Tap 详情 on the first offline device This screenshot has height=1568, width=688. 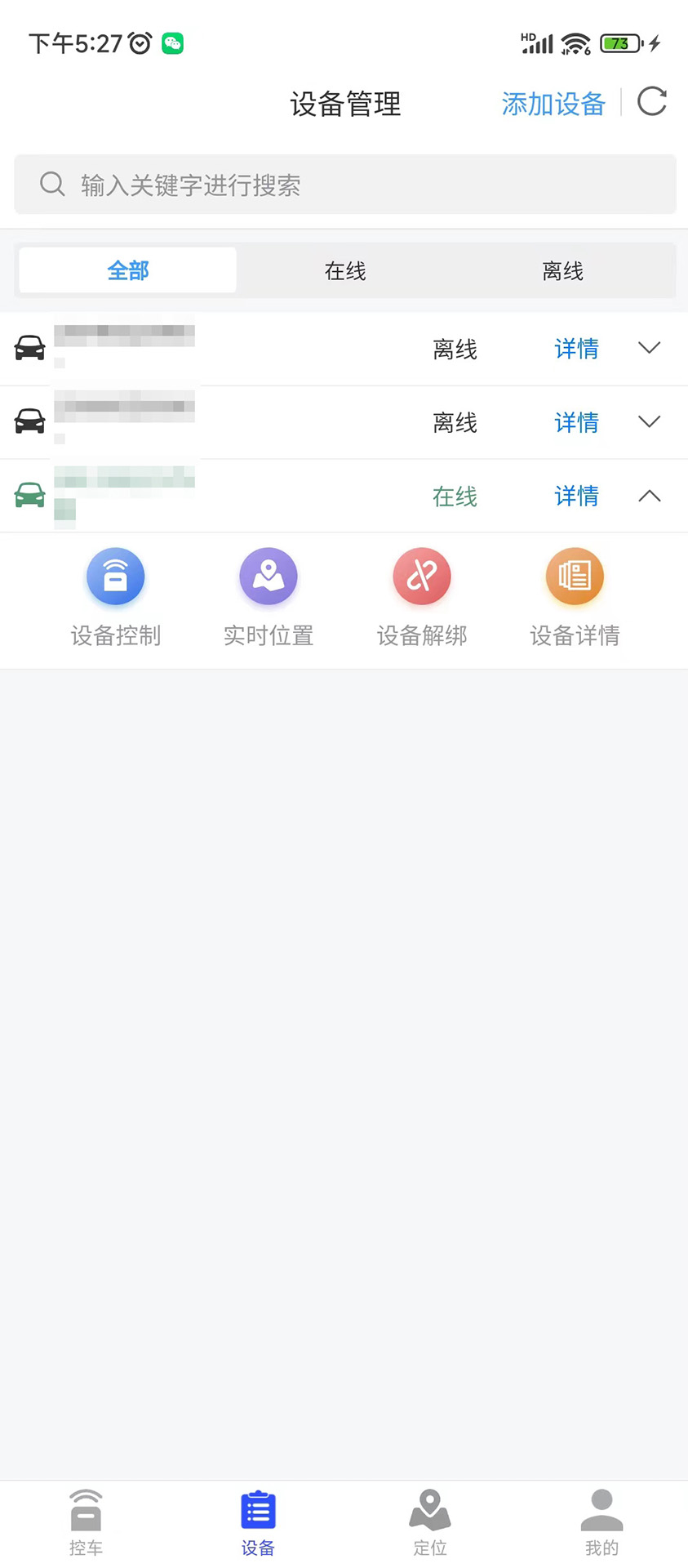[x=575, y=349]
